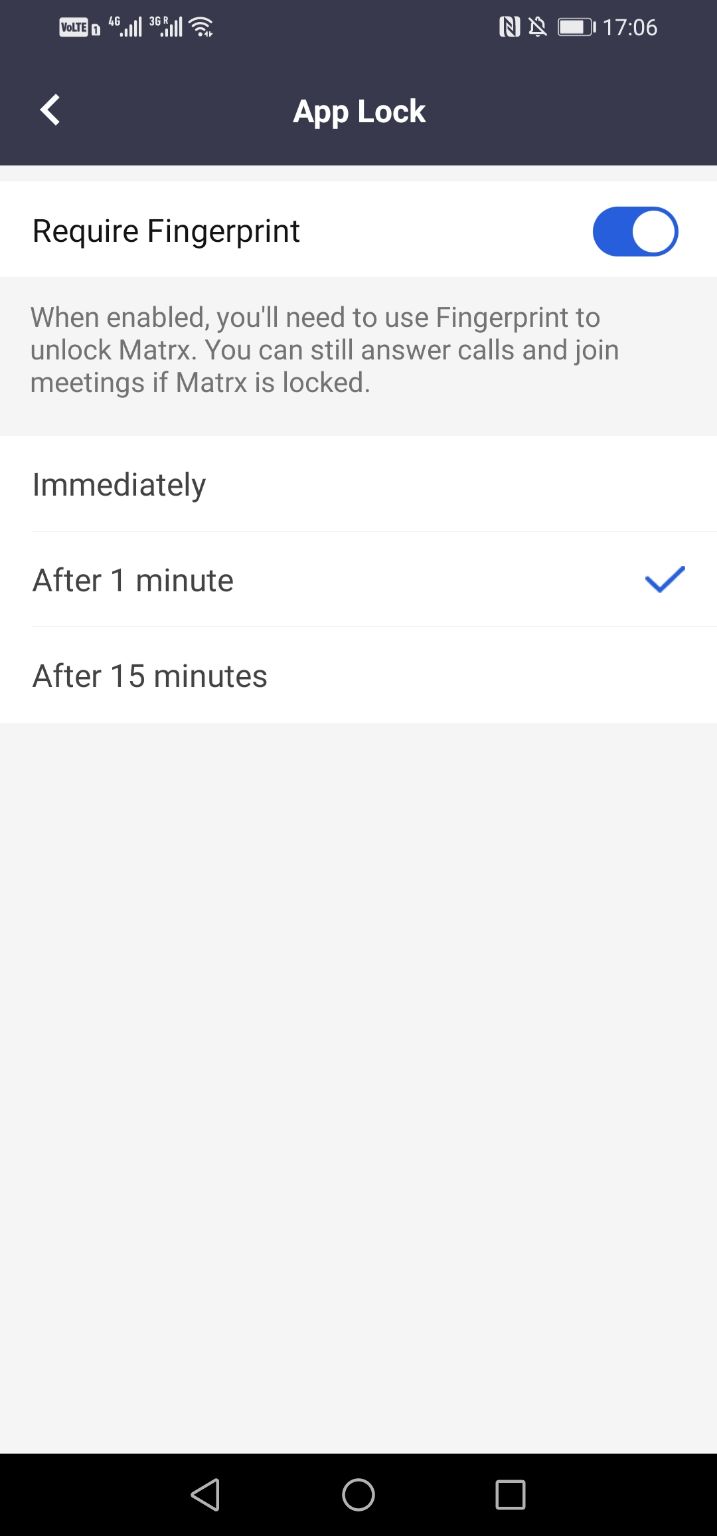This screenshot has width=717, height=1536.
Task: Select the Immediately lock option
Action: click(x=358, y=484)
